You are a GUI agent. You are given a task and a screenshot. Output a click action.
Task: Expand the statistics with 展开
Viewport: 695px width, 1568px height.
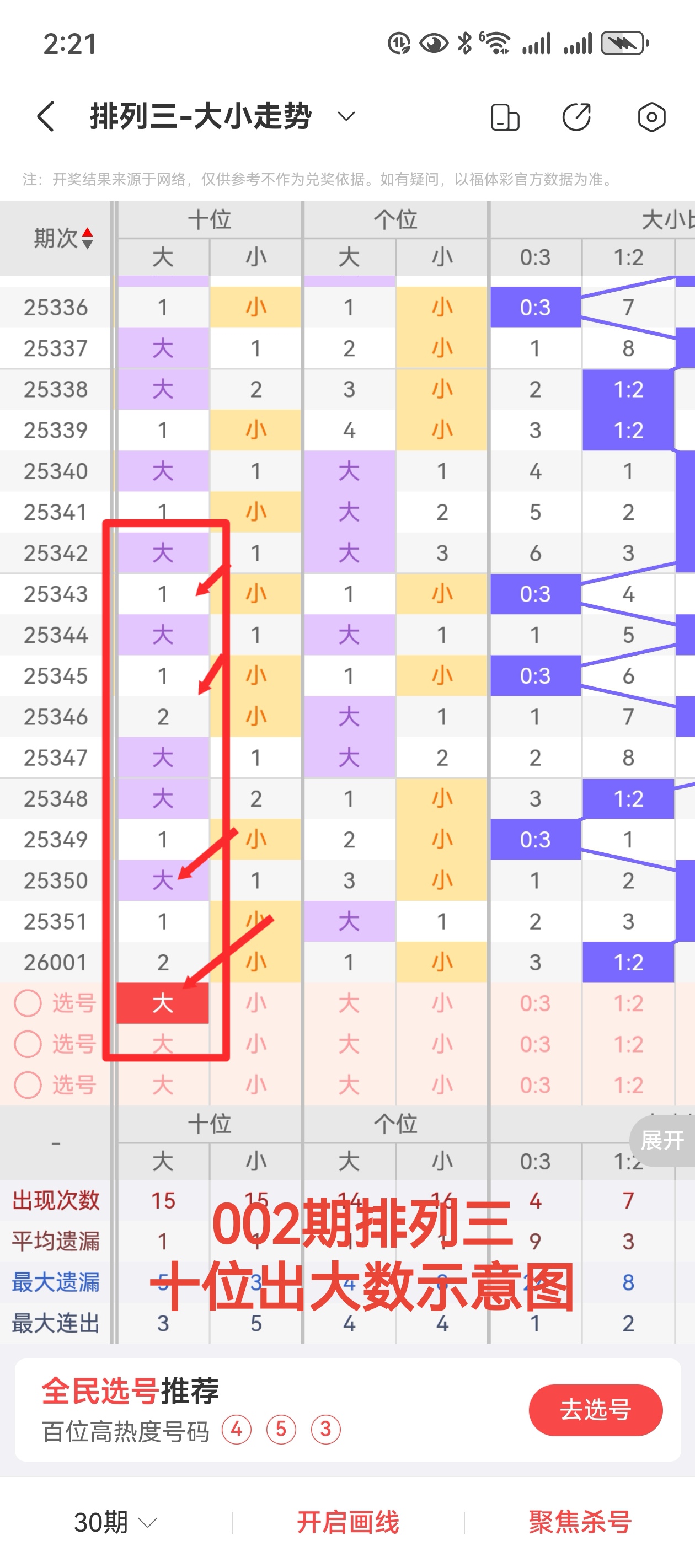point(662,1140)
